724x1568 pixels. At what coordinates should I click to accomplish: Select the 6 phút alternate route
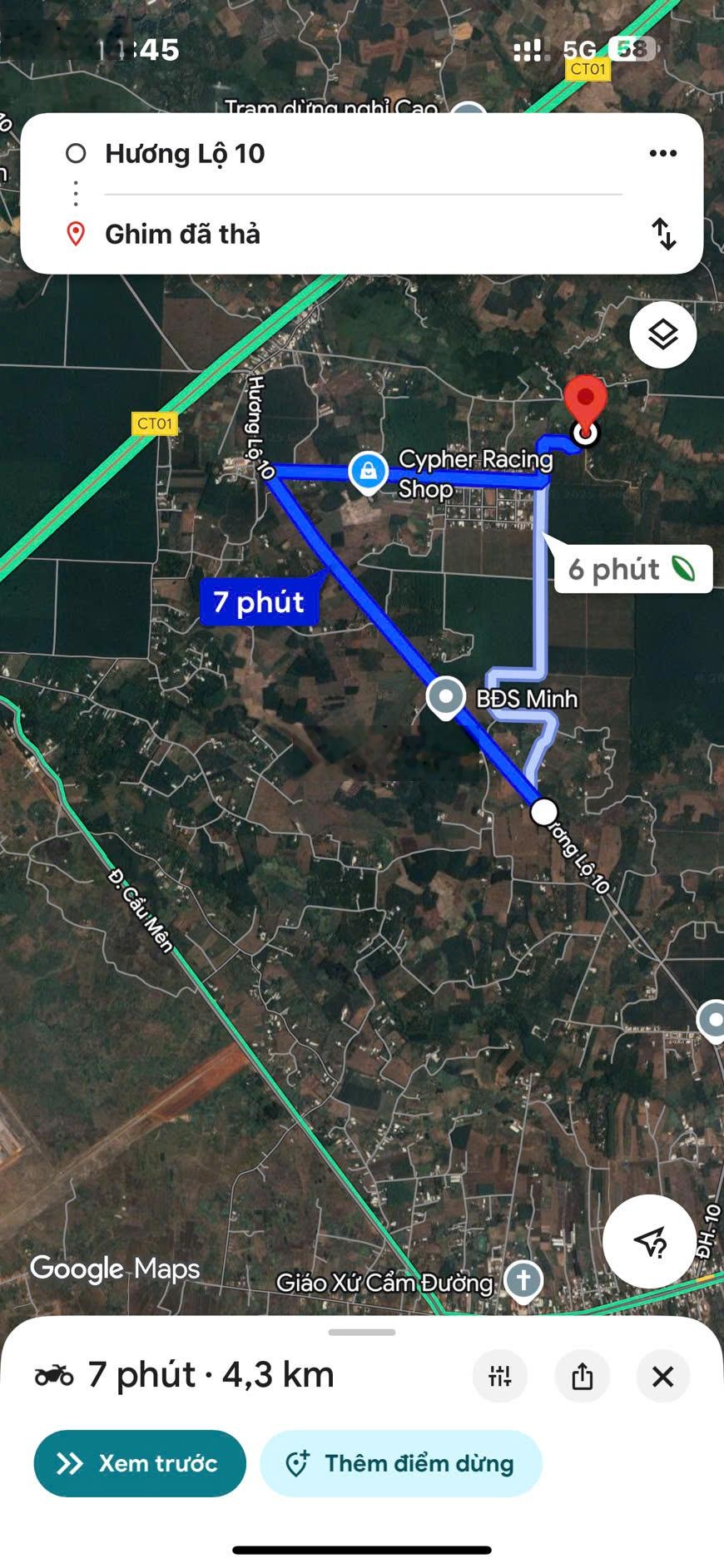pyautogui.click(x=632, y=569)
